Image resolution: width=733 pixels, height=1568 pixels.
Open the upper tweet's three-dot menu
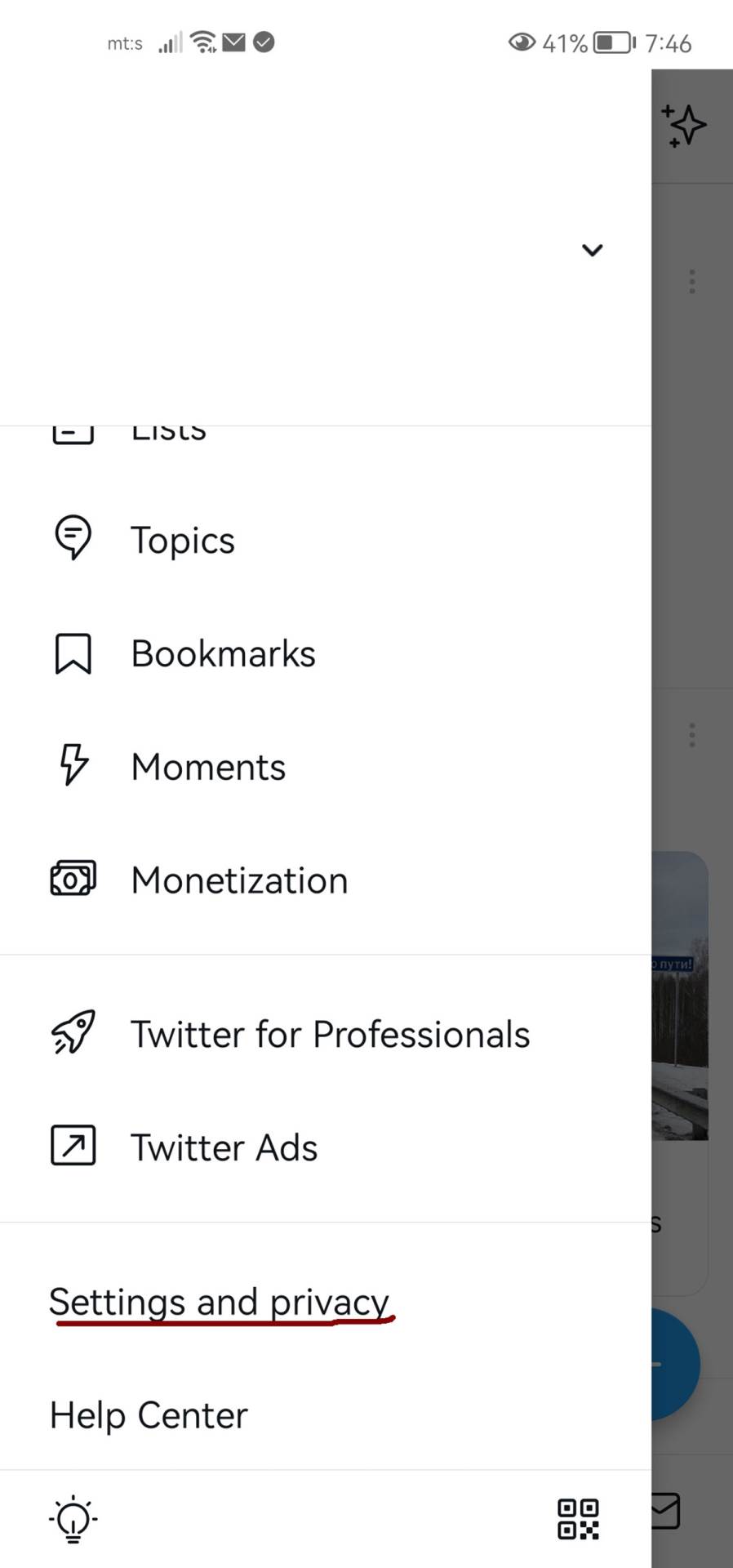691,281
